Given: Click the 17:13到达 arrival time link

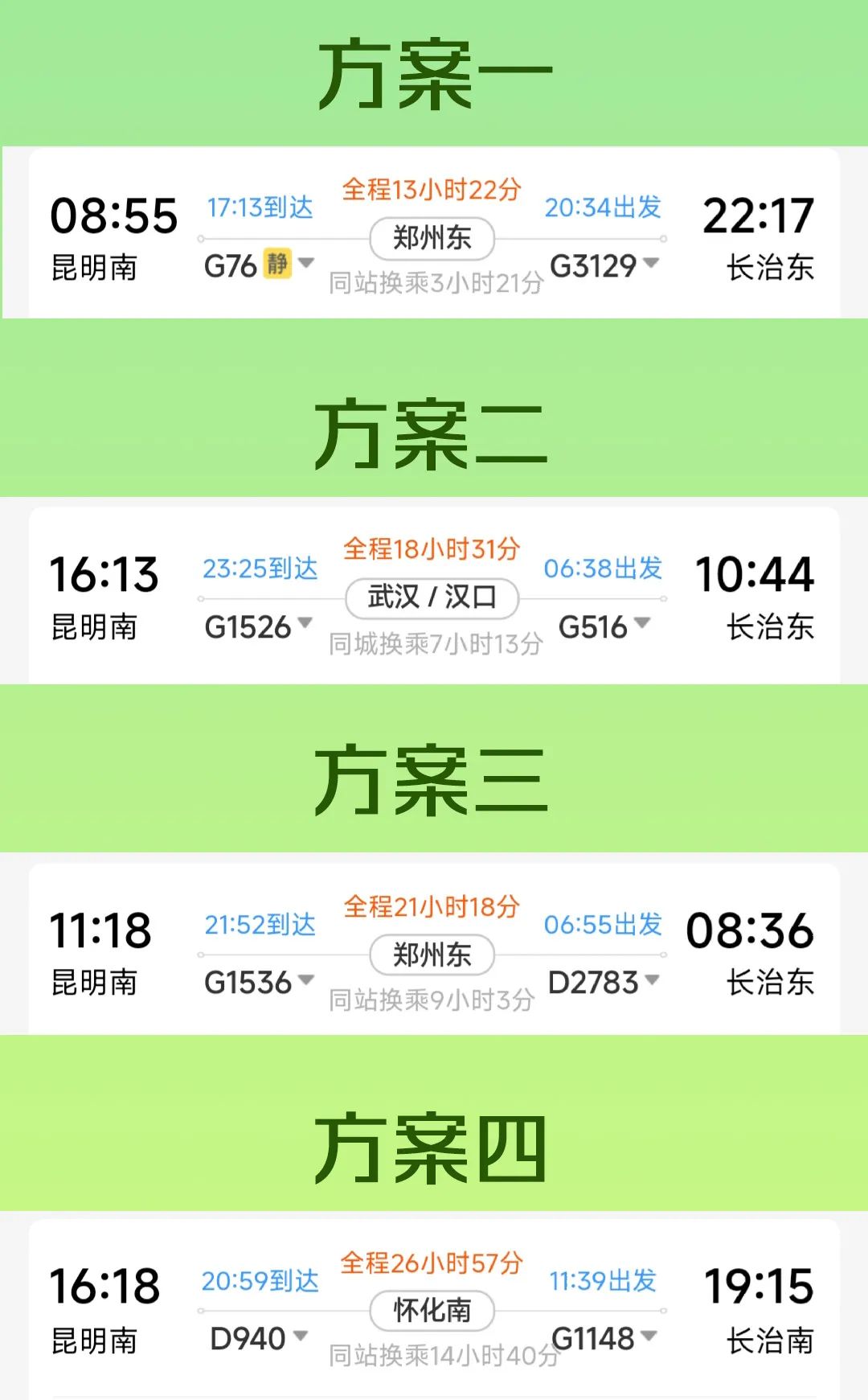Looking at the screenshot, I should pos(259,207).
